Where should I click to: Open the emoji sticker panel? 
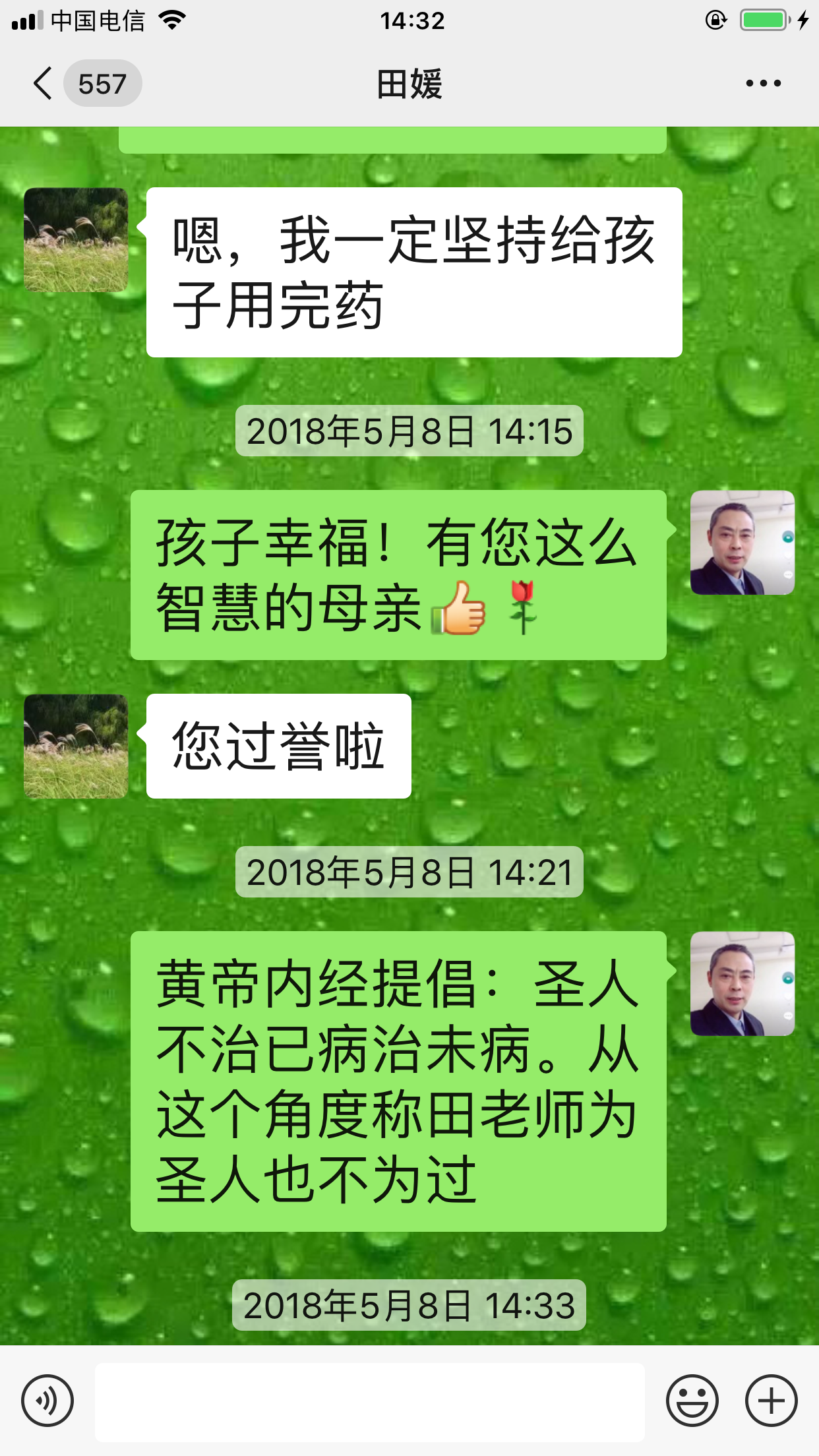click(692, 1401)
